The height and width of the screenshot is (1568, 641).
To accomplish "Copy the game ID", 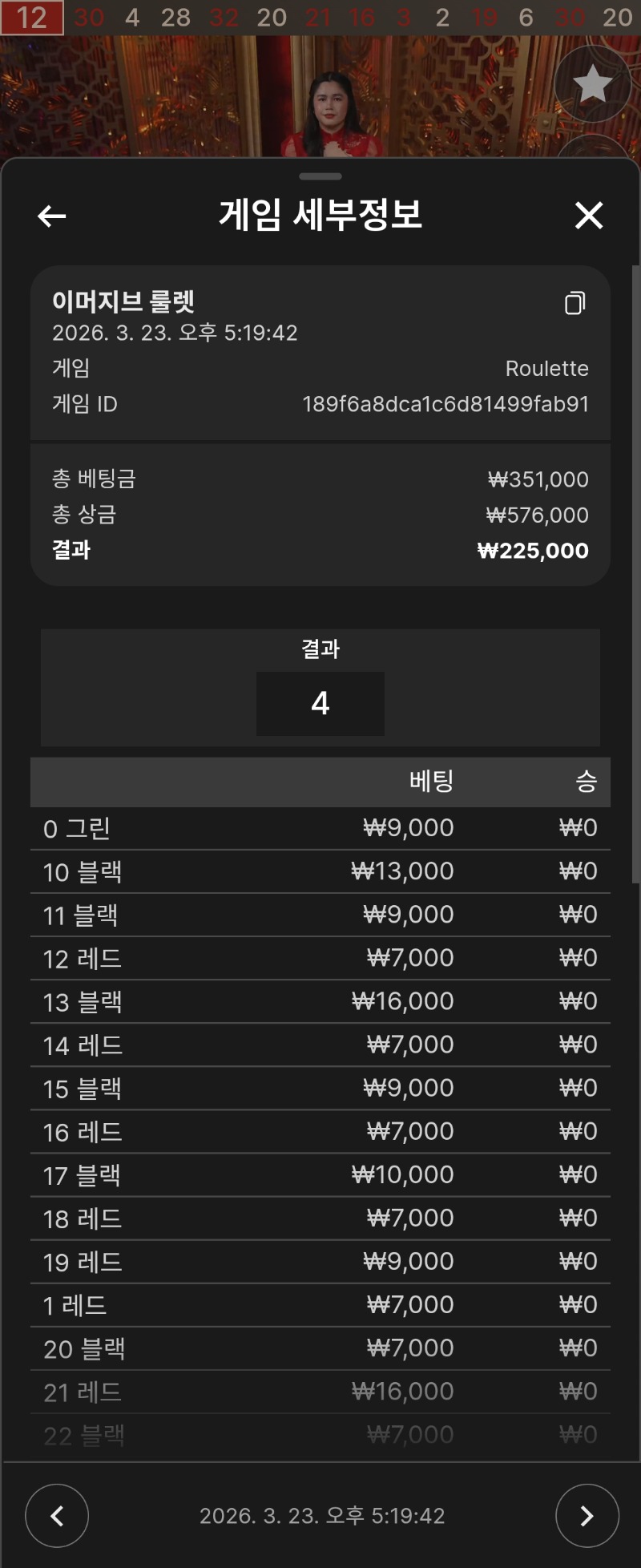I will pos(574,303).
